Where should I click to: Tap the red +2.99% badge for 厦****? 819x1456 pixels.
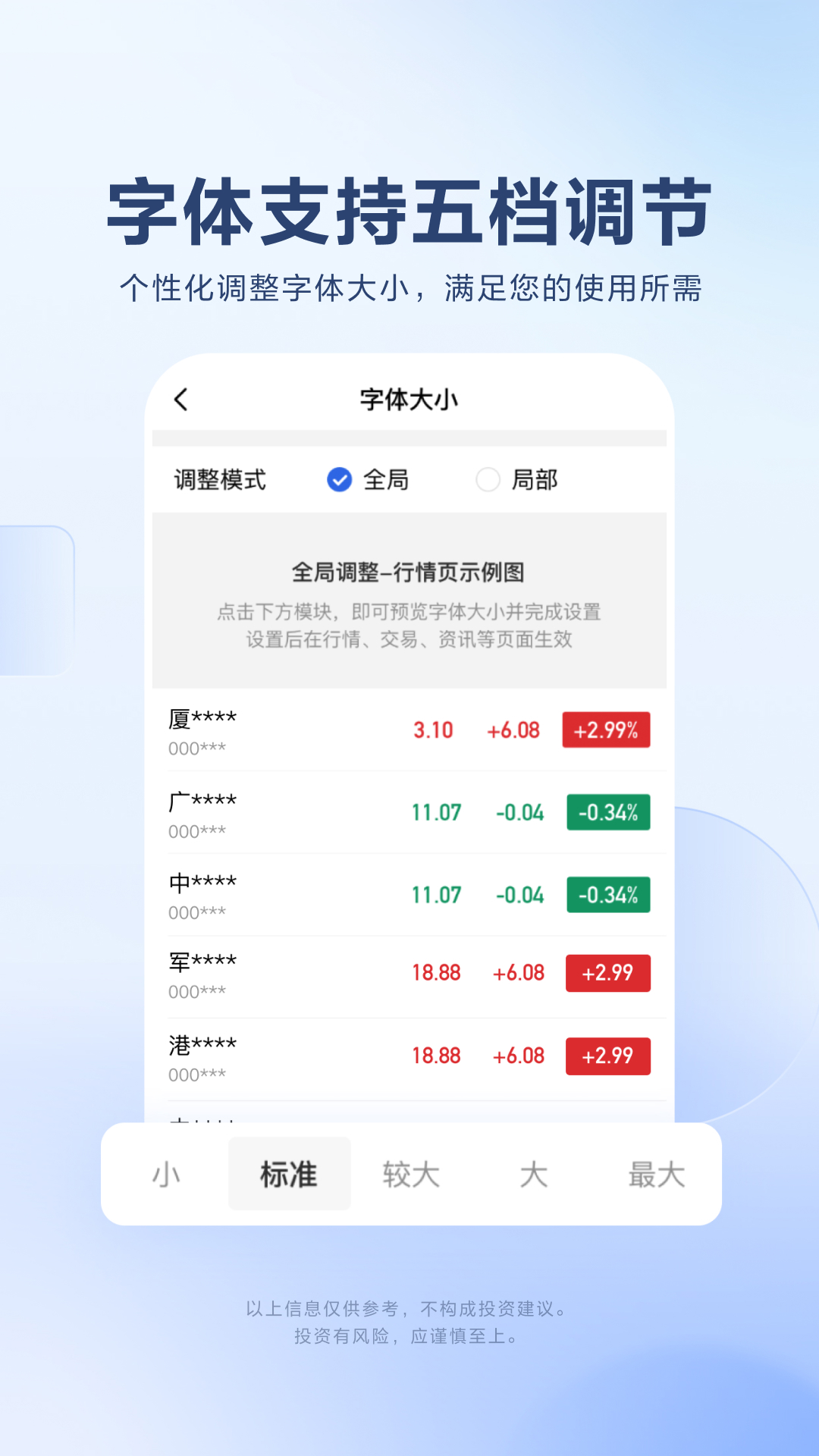click(605, 731)
